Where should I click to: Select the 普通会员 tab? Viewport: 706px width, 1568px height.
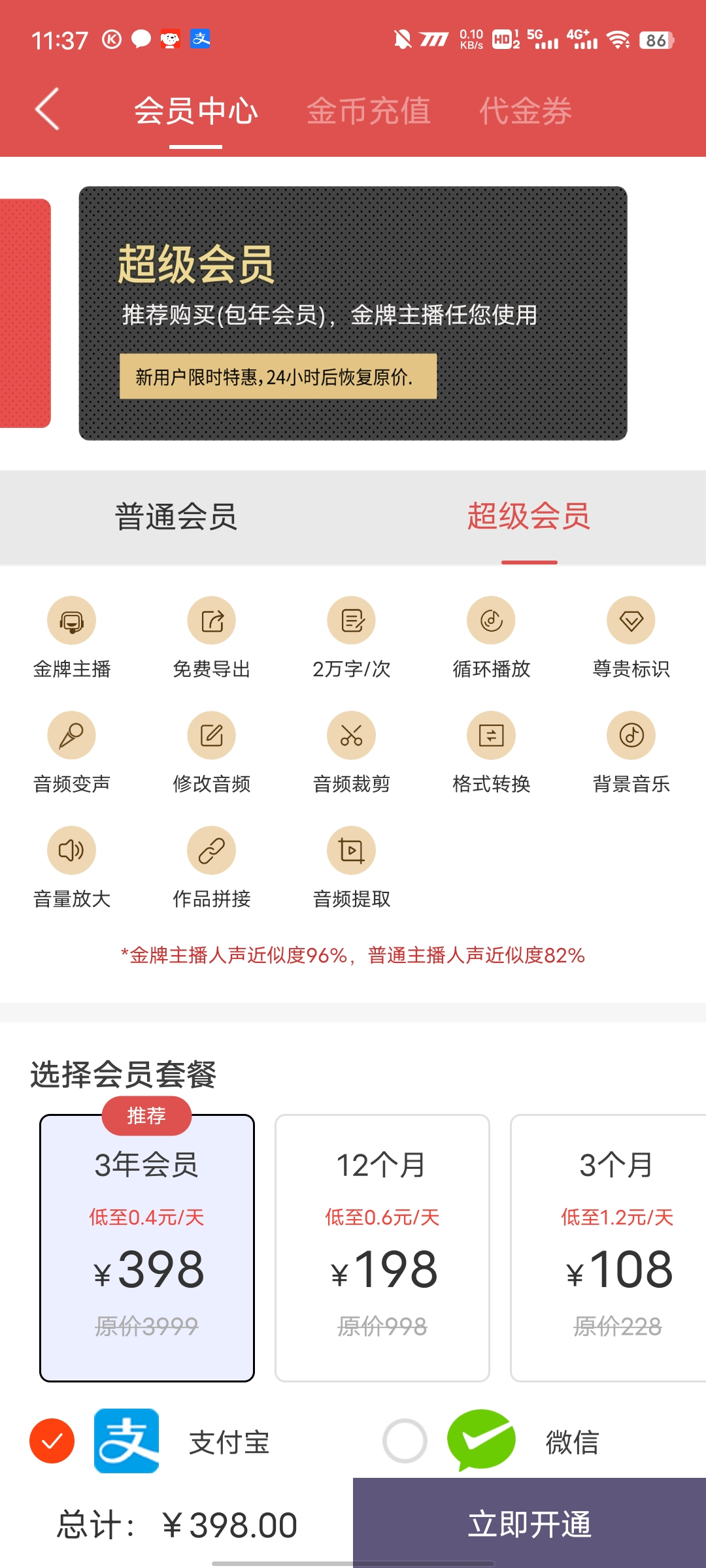click(x=176, y=517)
